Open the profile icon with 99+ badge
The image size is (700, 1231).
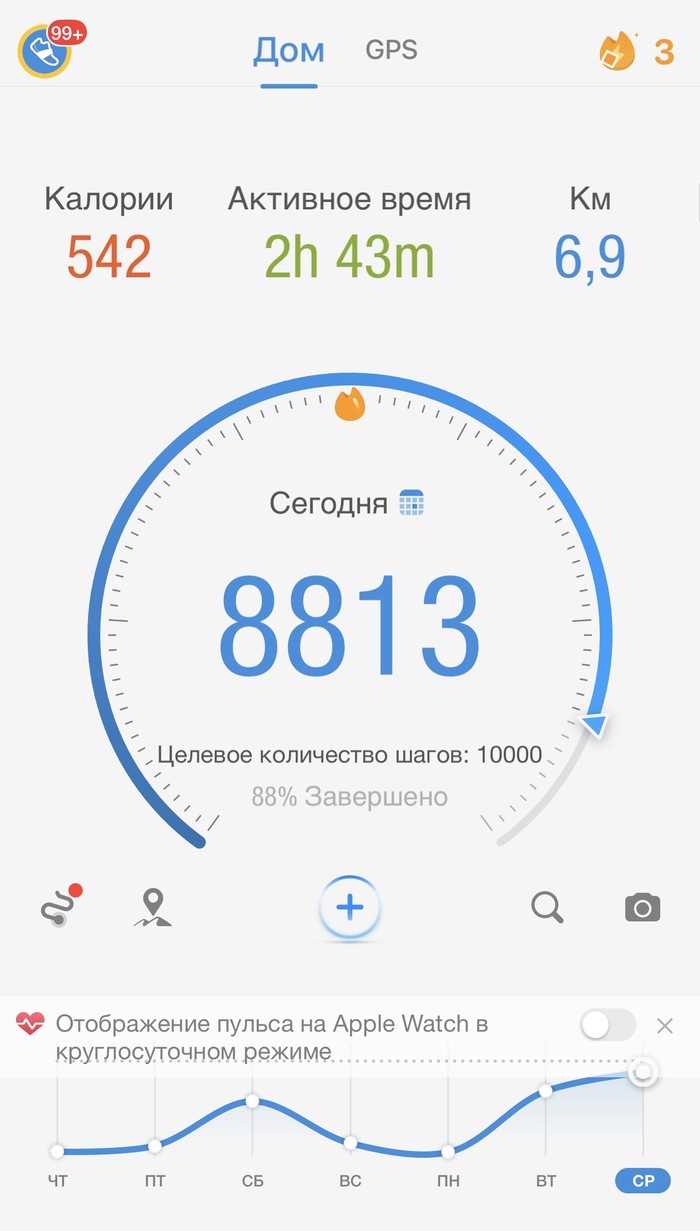[46, 50]
